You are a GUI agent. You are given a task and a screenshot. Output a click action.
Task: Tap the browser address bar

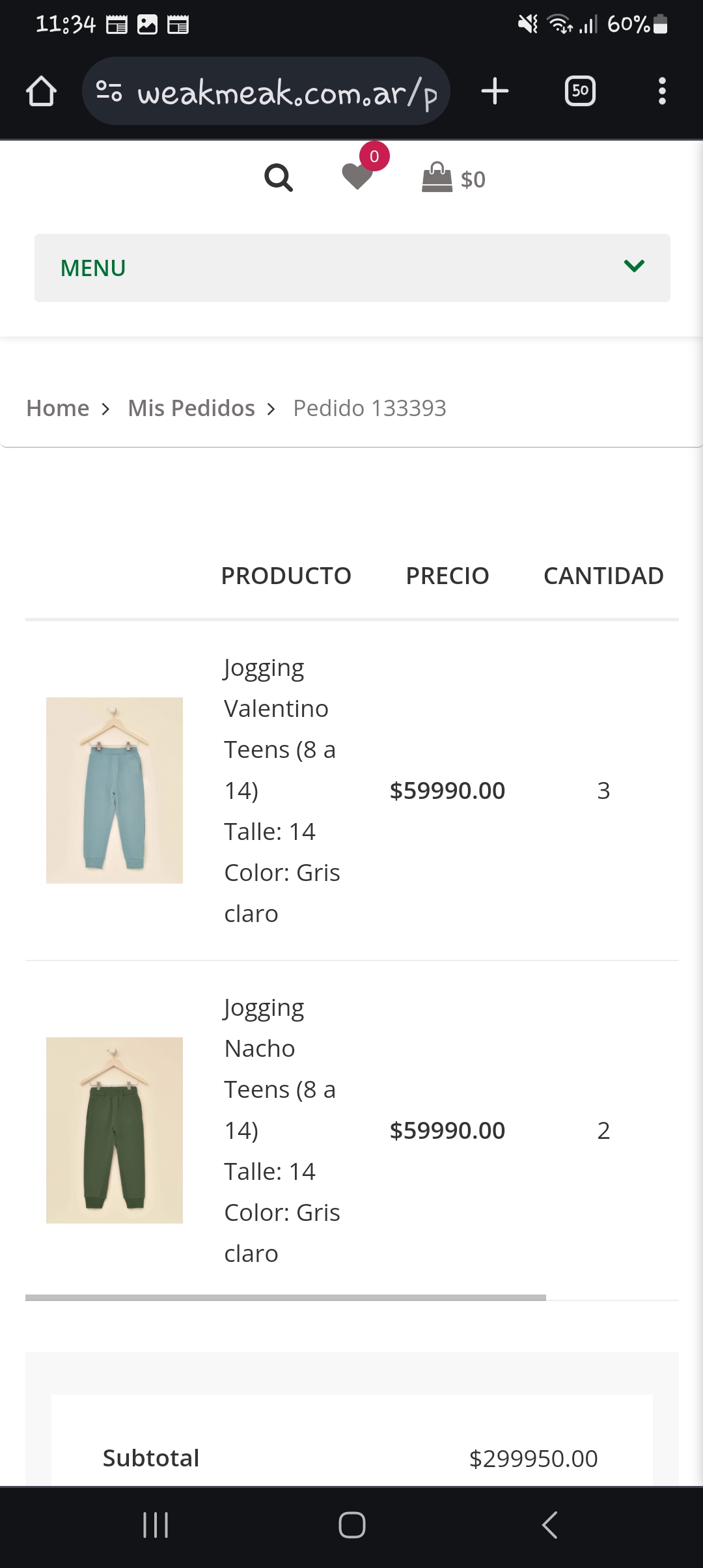tap(266, 91)
